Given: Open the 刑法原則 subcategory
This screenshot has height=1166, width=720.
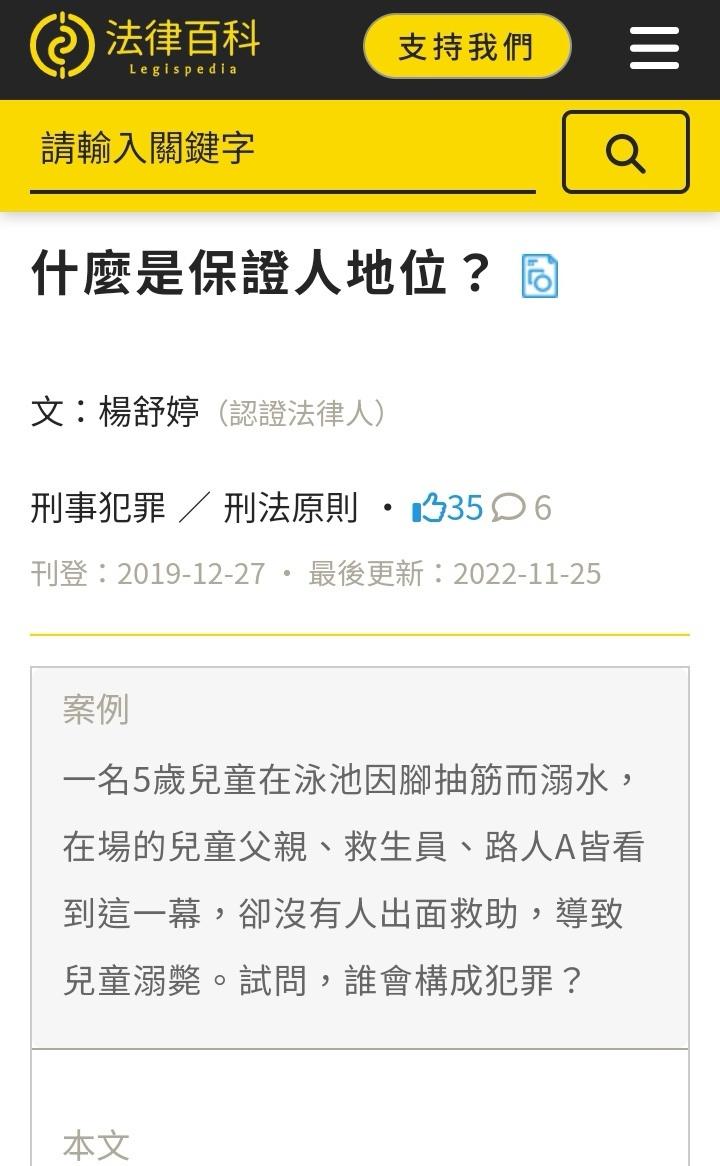Looking at the screenshot, I should [x=290, y=508].
